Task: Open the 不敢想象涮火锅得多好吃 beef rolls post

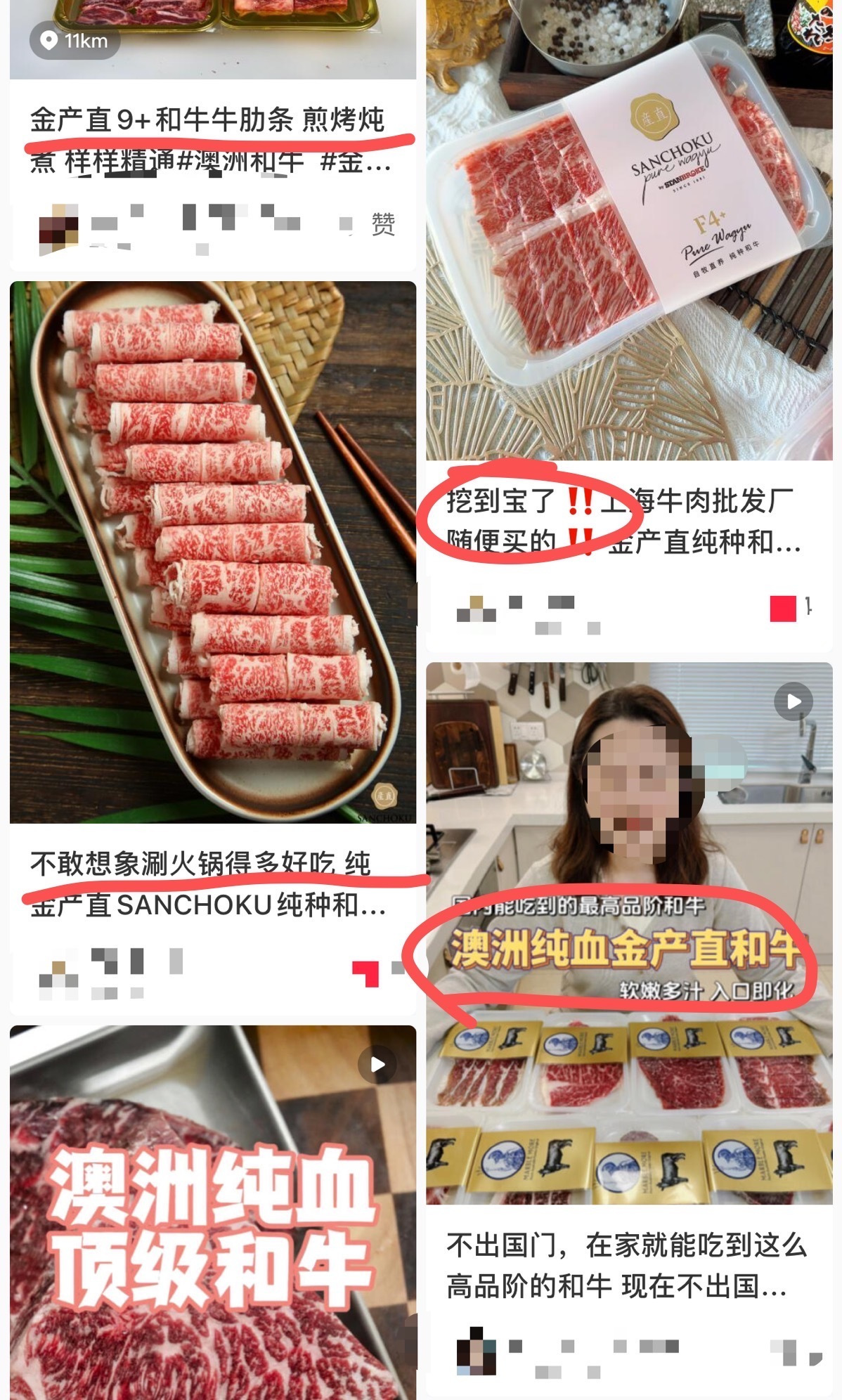Action: [212, 551]
